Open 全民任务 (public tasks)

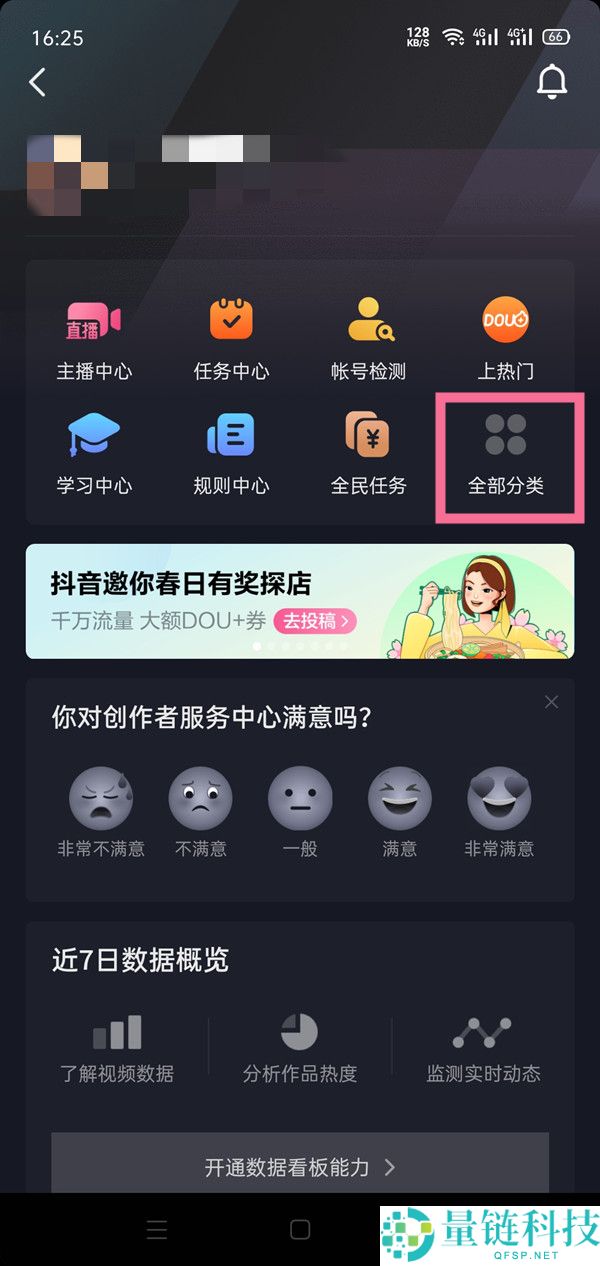(x=369, y=453)
